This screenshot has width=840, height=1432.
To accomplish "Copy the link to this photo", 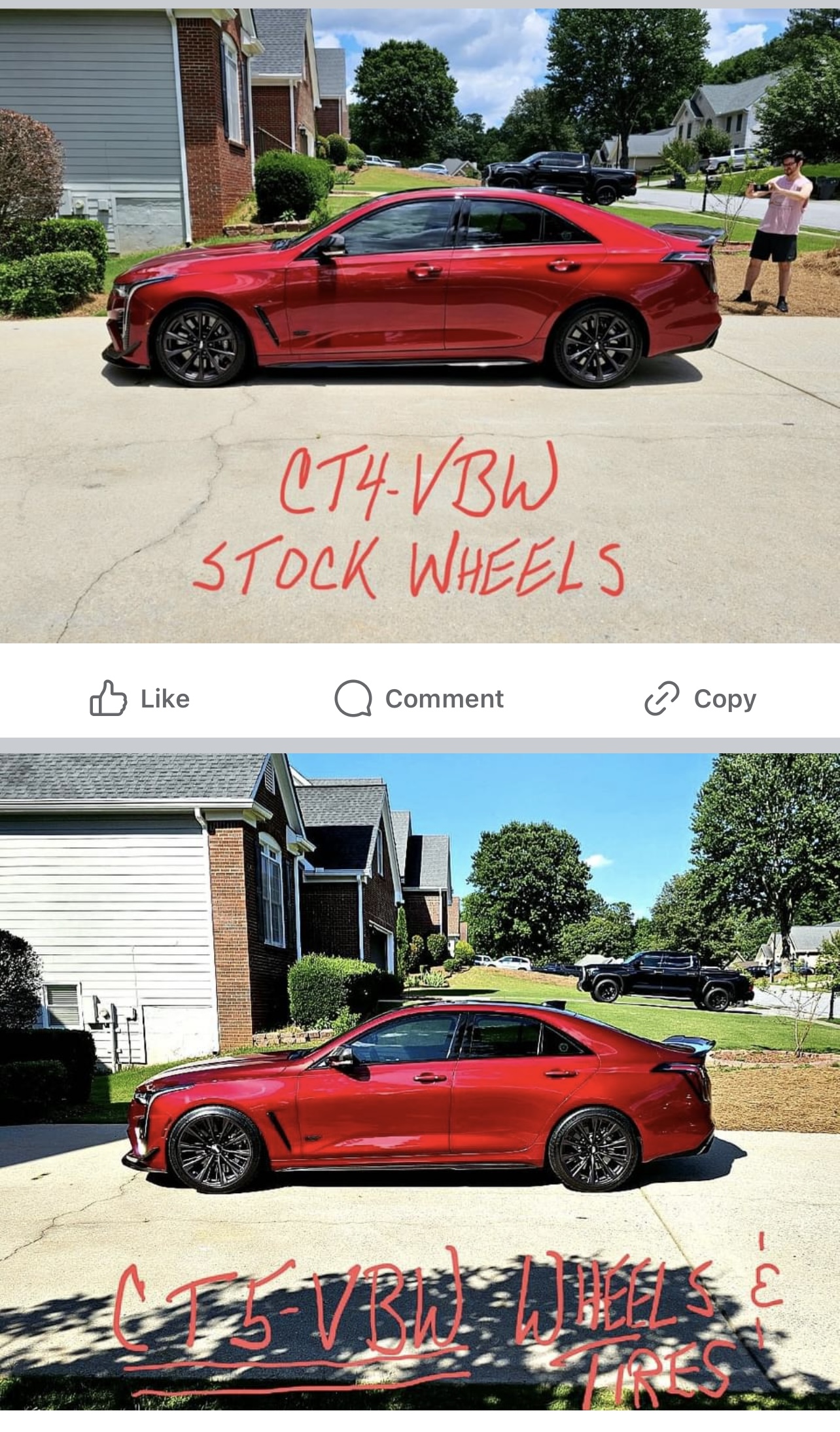I will pos(700,698).
